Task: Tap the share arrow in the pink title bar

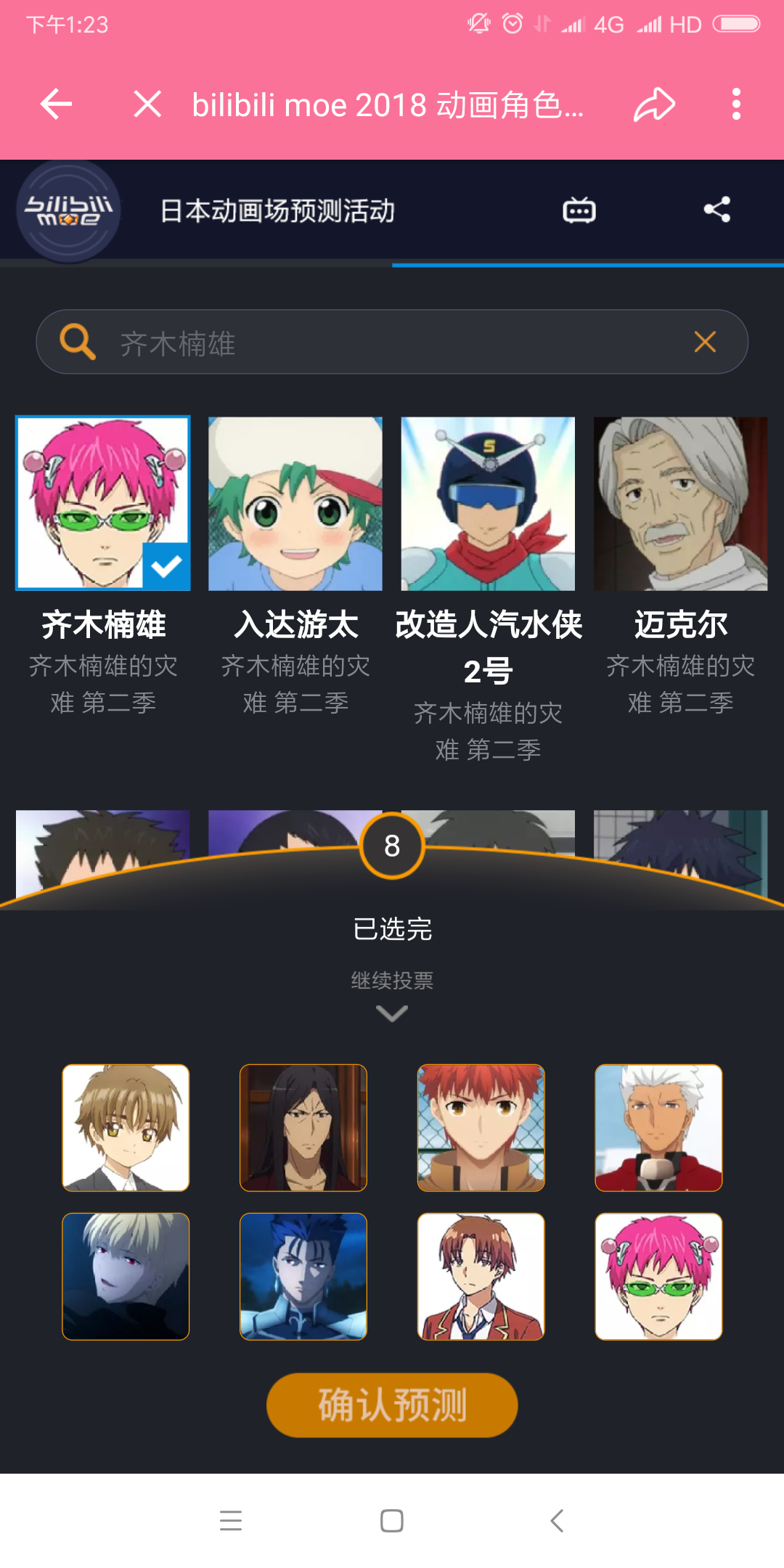Action: 653,104
